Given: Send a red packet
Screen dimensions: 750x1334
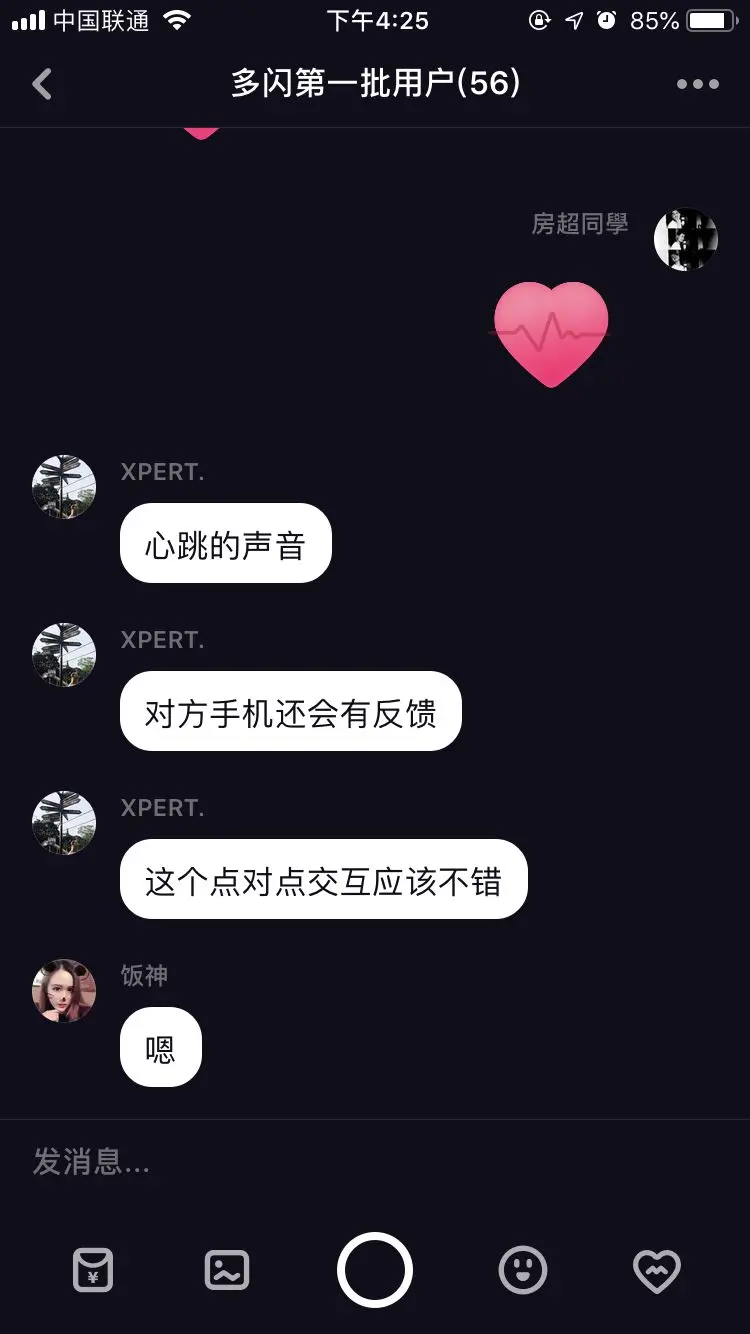Looking at the screenshot, I should 93,1270.
